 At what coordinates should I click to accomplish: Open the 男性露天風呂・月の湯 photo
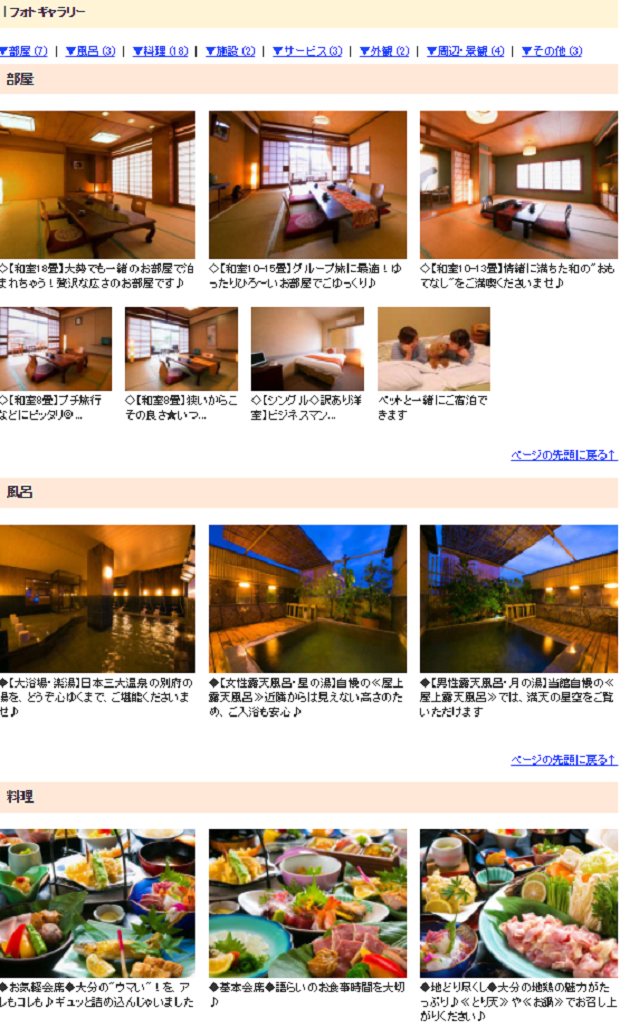pyautogui.click(x=518, y=598)
